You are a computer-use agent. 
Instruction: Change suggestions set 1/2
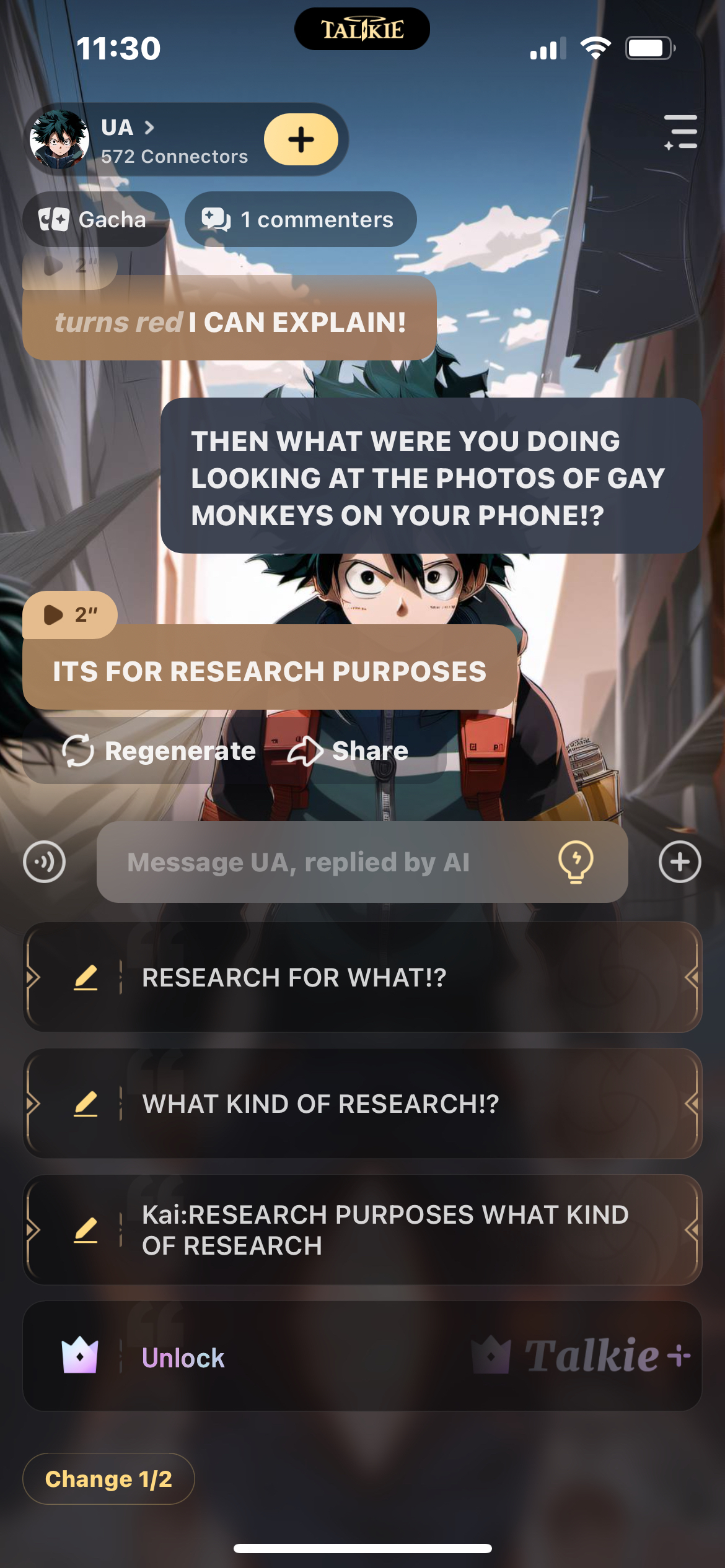(108, 1479)
